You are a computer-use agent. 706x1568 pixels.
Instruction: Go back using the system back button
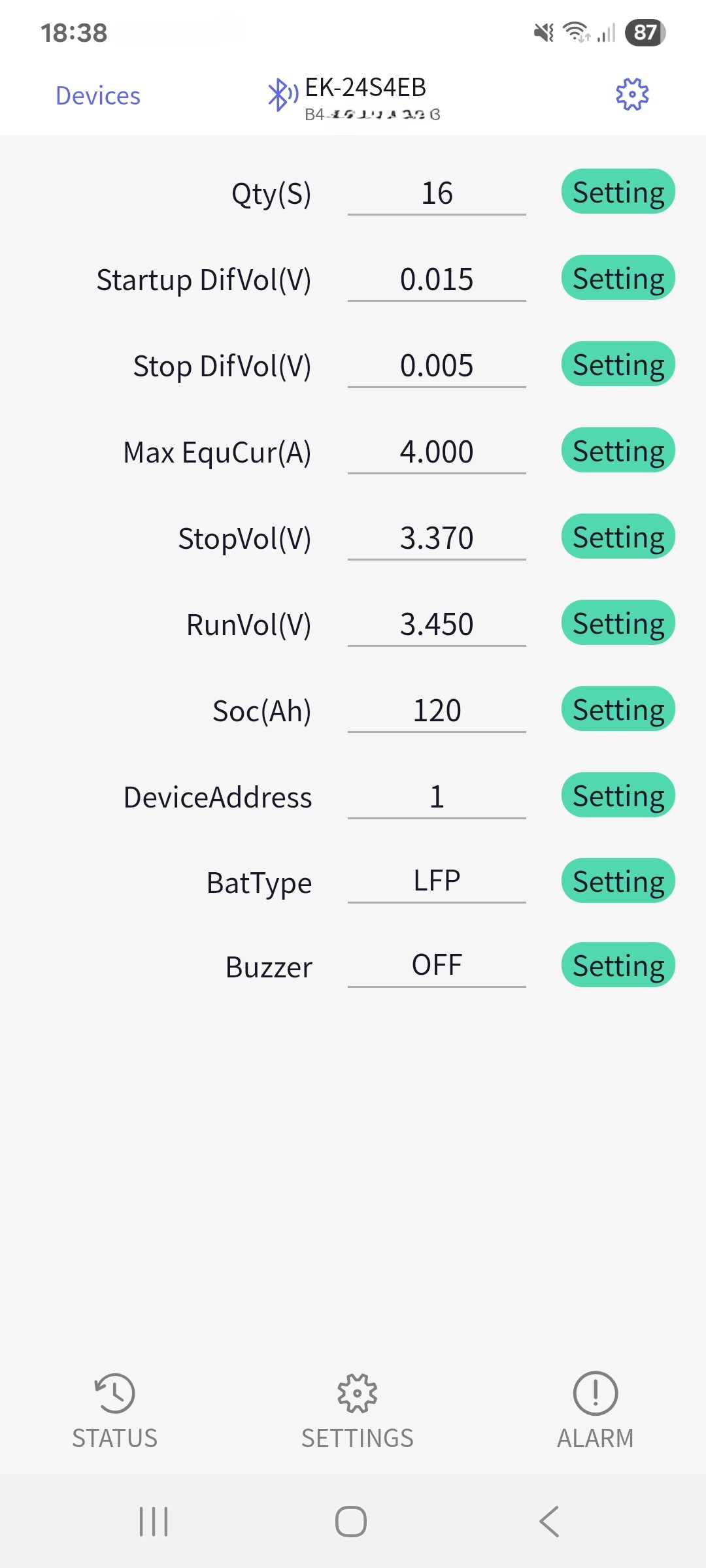coord(549,1522)
